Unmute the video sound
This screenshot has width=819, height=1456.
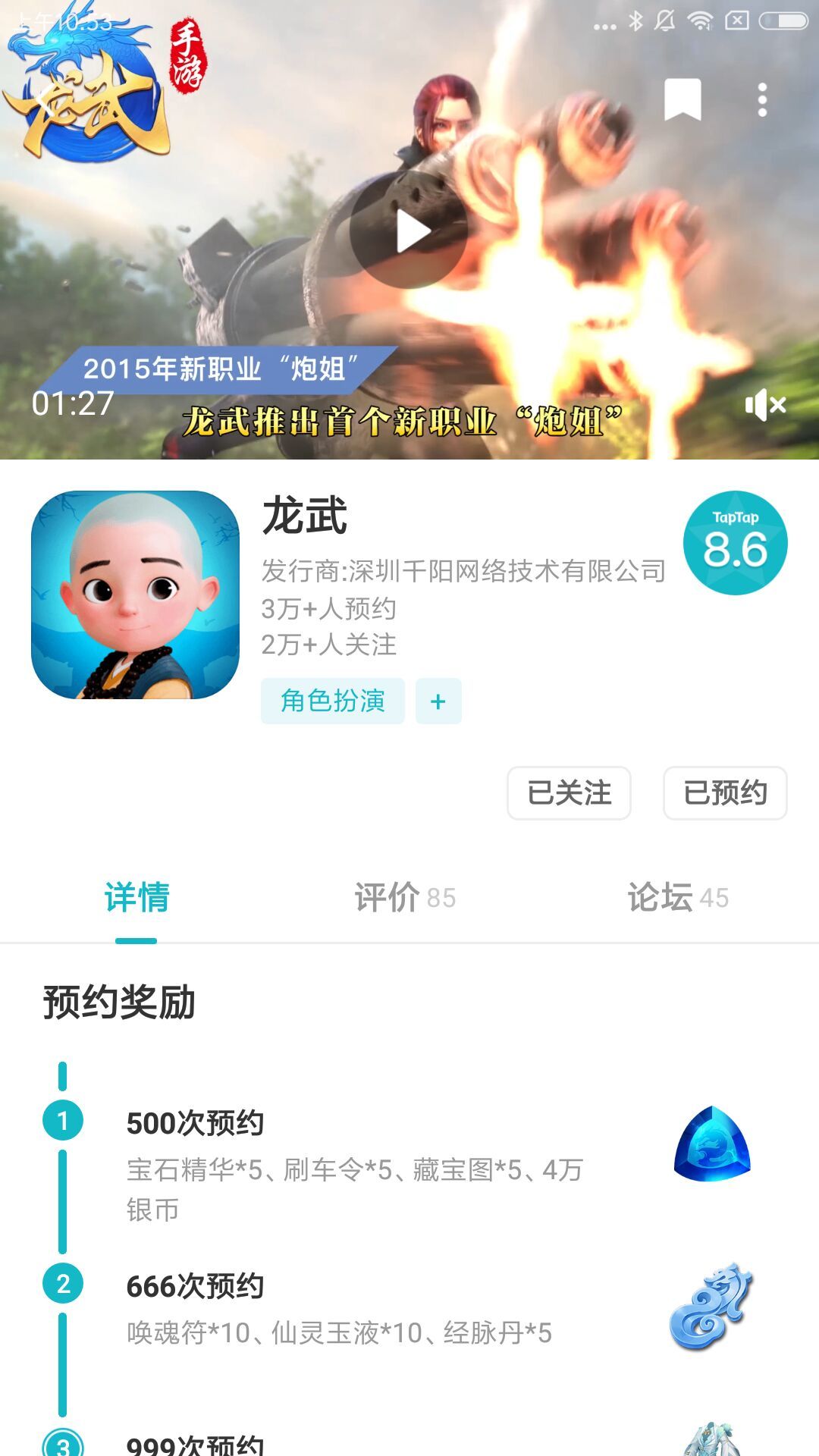pyautogui.click(x=766, y=406)
